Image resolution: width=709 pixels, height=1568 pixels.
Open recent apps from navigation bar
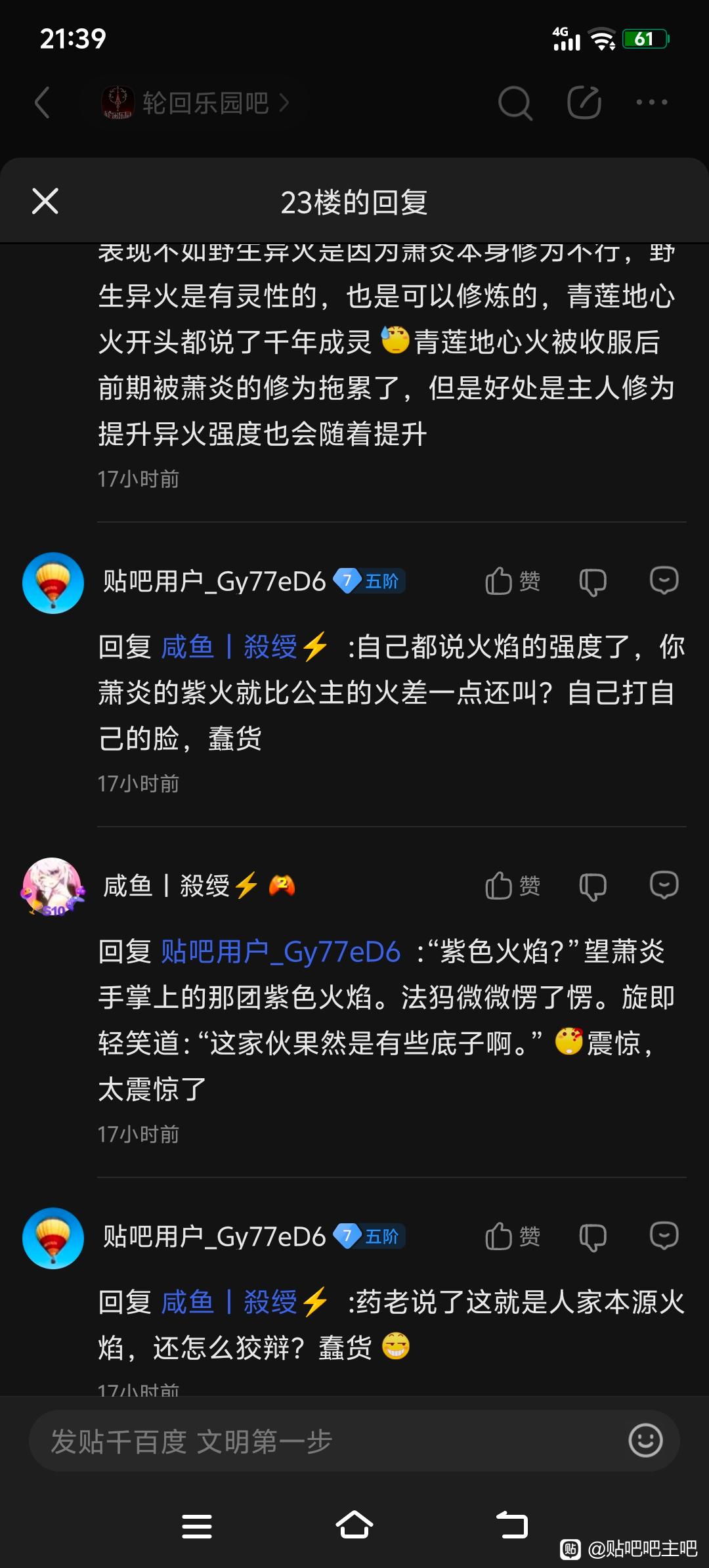point(197,1525)
